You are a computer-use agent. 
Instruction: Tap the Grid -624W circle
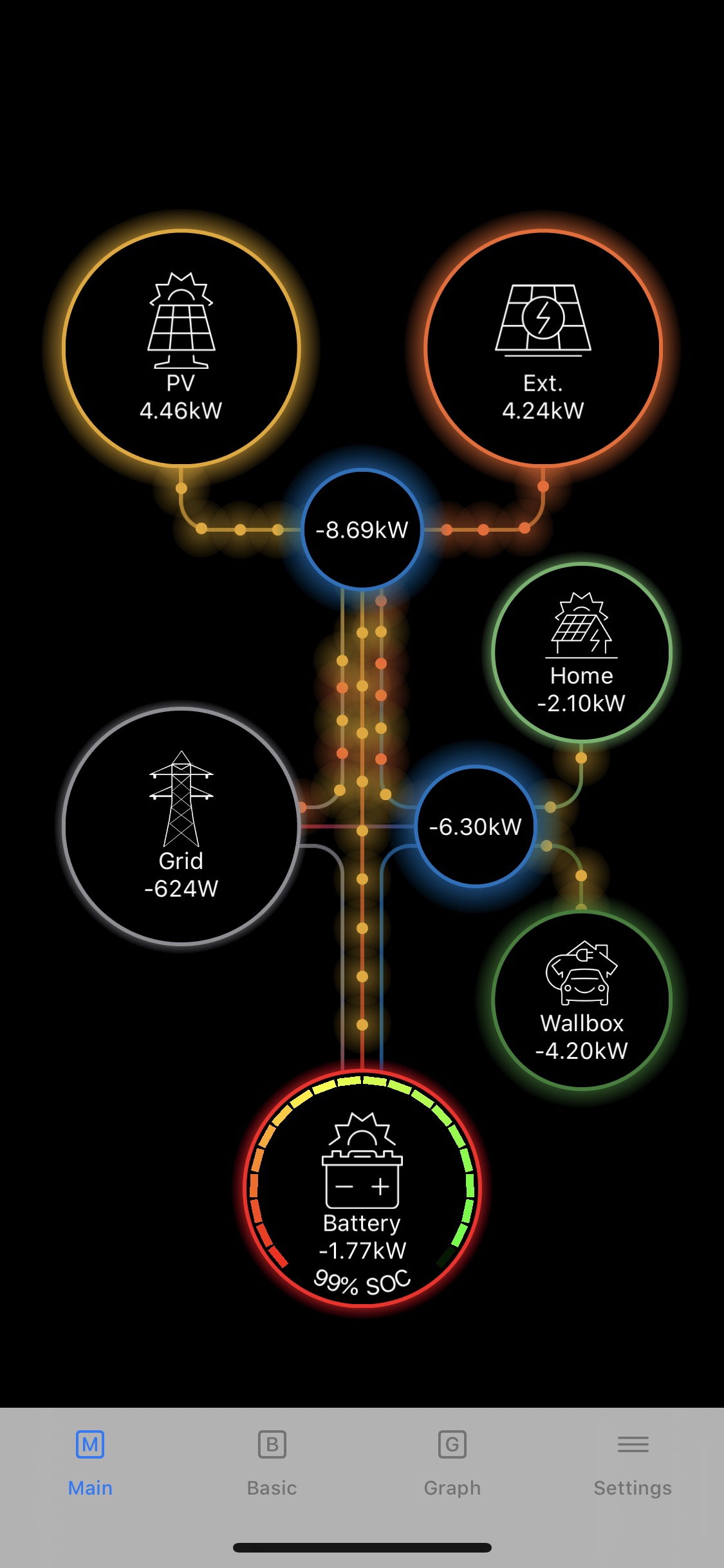[x=181, y=826]
